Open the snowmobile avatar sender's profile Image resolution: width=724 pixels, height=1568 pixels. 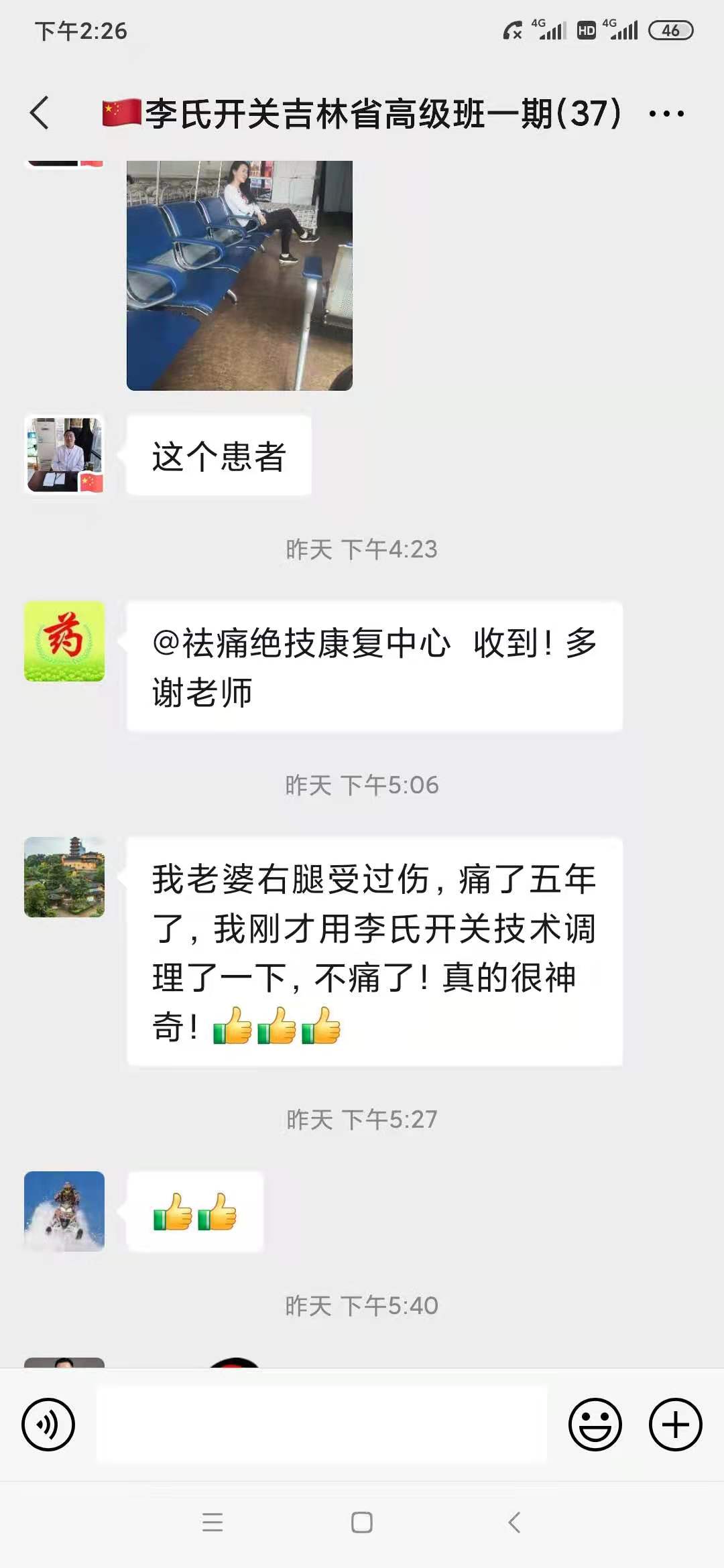click(x=64, y=1212)
